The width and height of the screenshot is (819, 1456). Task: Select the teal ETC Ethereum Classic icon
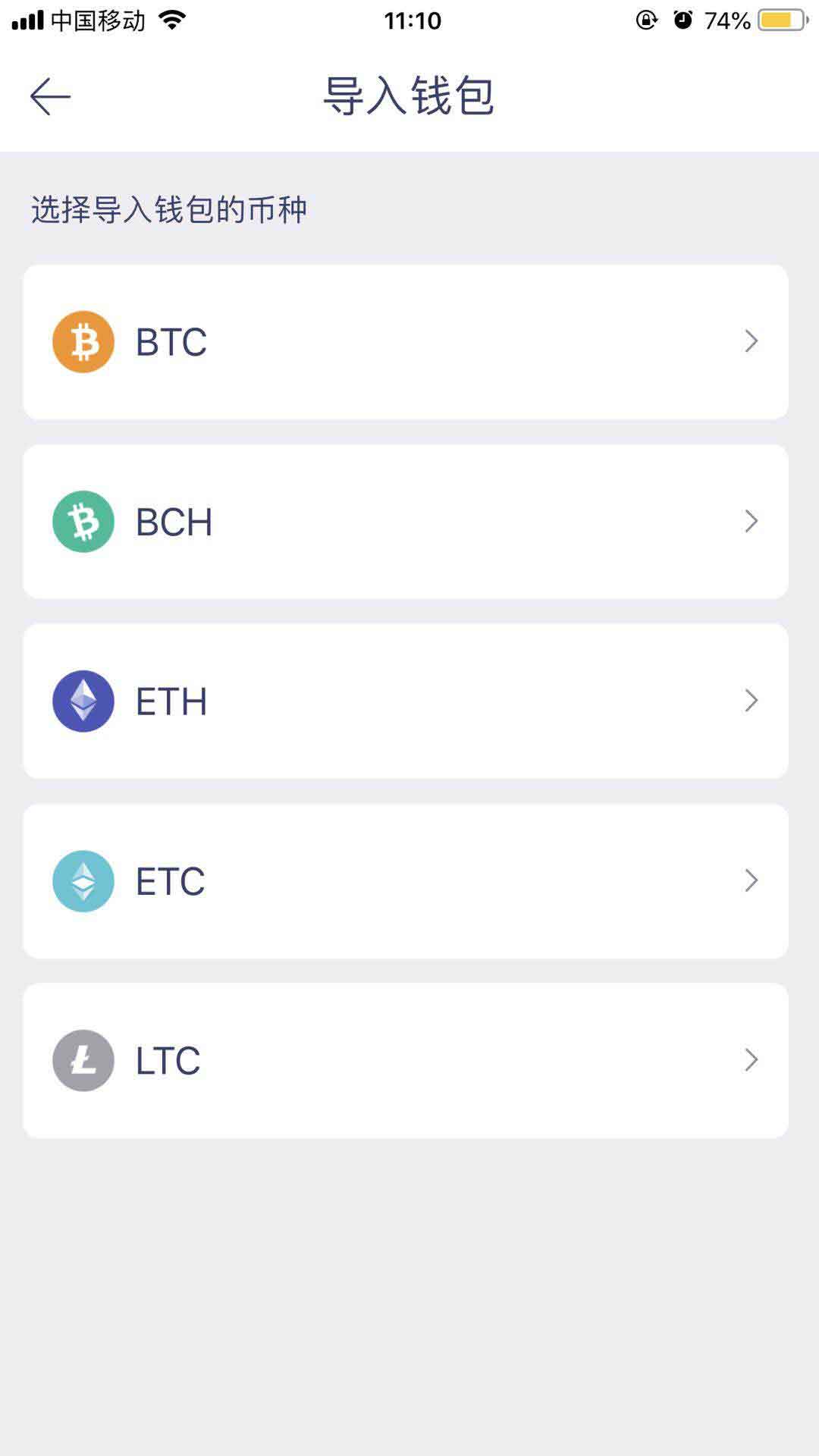coord(83,880)
